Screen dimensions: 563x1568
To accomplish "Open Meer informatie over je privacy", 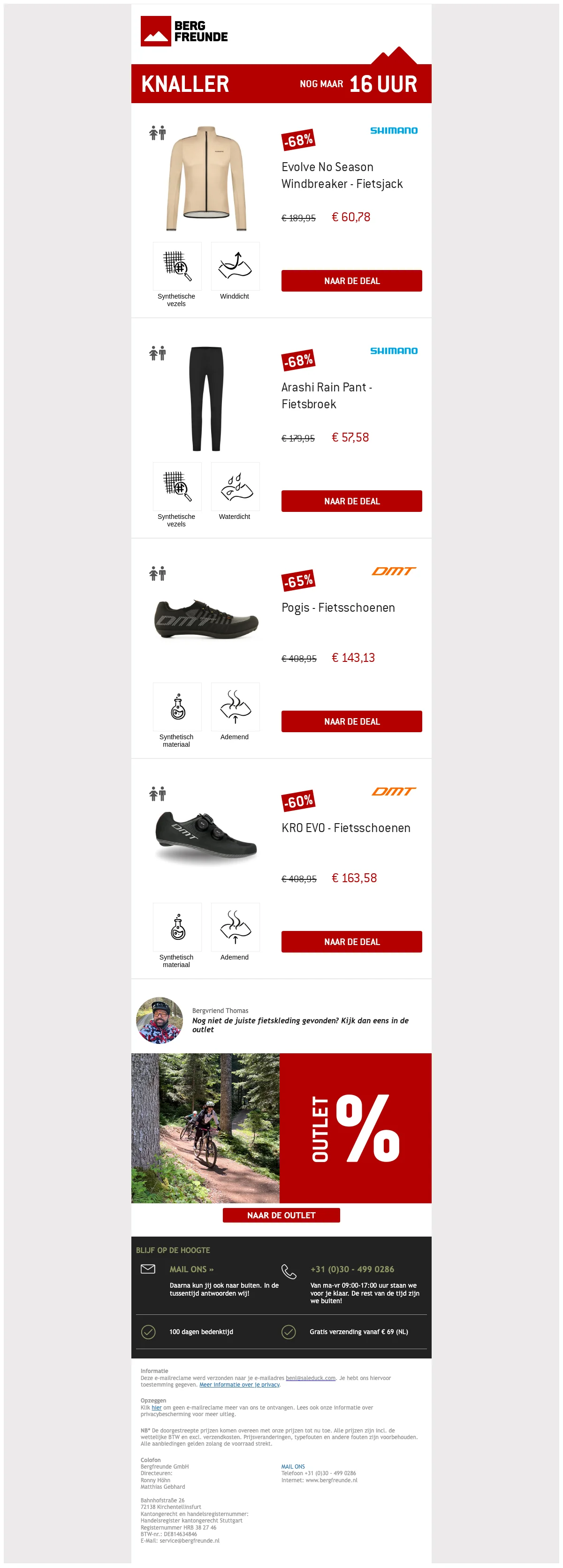I will [x=239, y=1385].
